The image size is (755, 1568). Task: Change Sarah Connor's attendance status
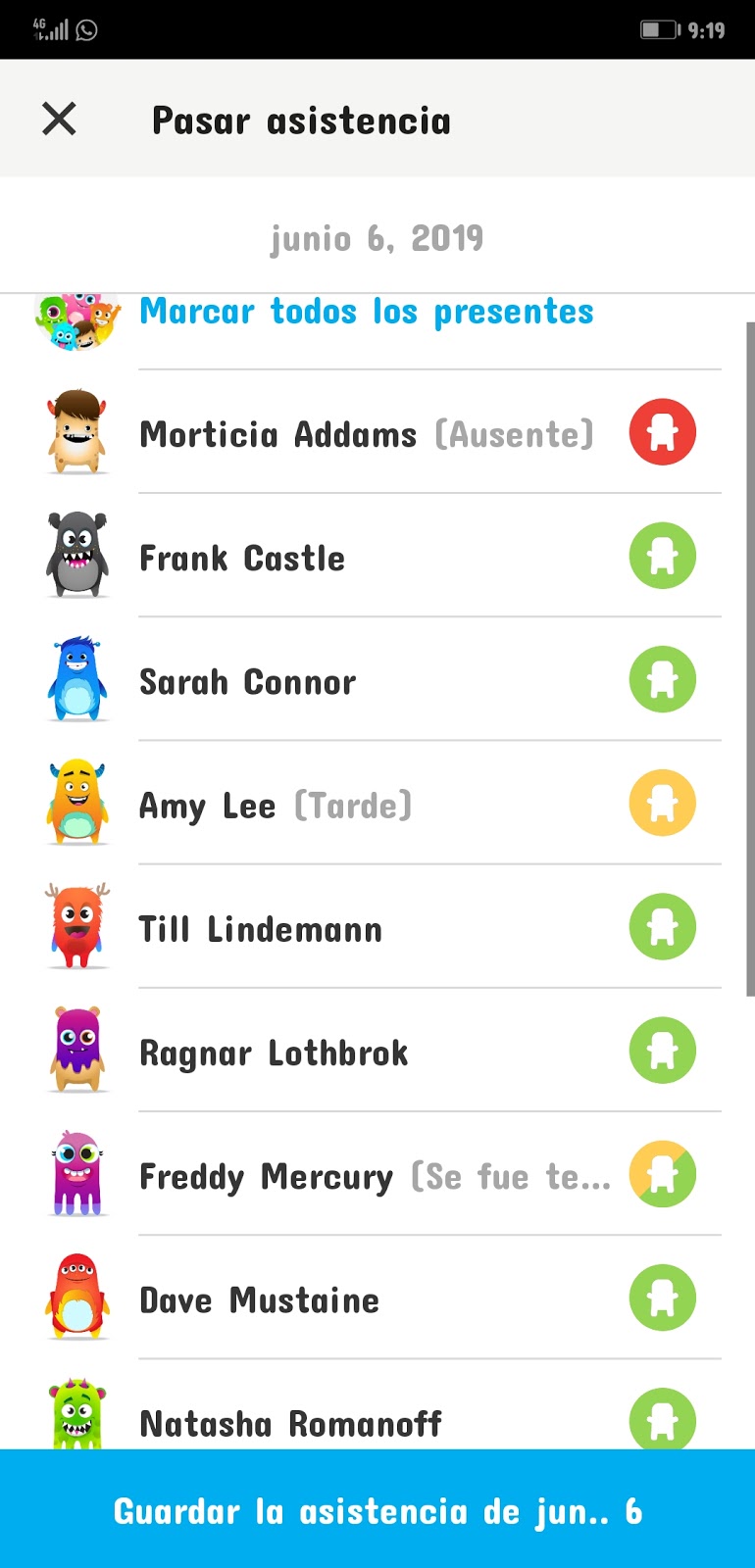coord(662,679)
